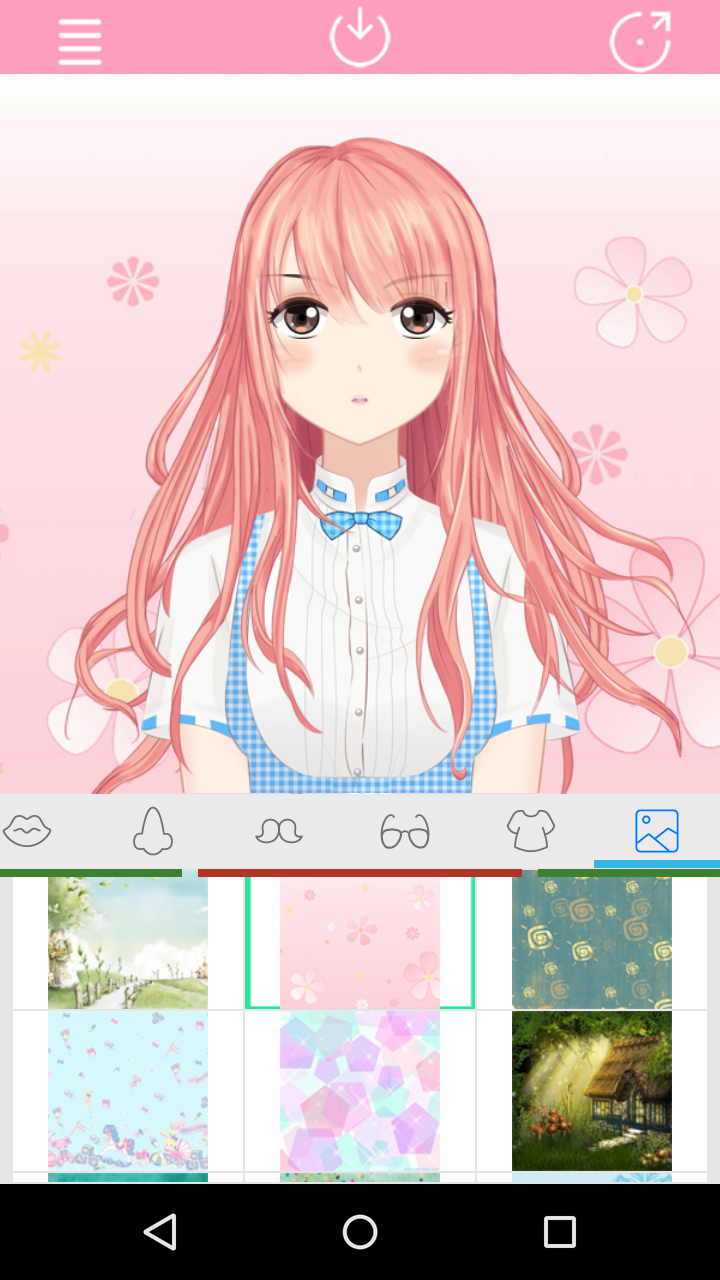720x1280 pixels.
Task: Select the pink flower background
Action: (360, 942)
